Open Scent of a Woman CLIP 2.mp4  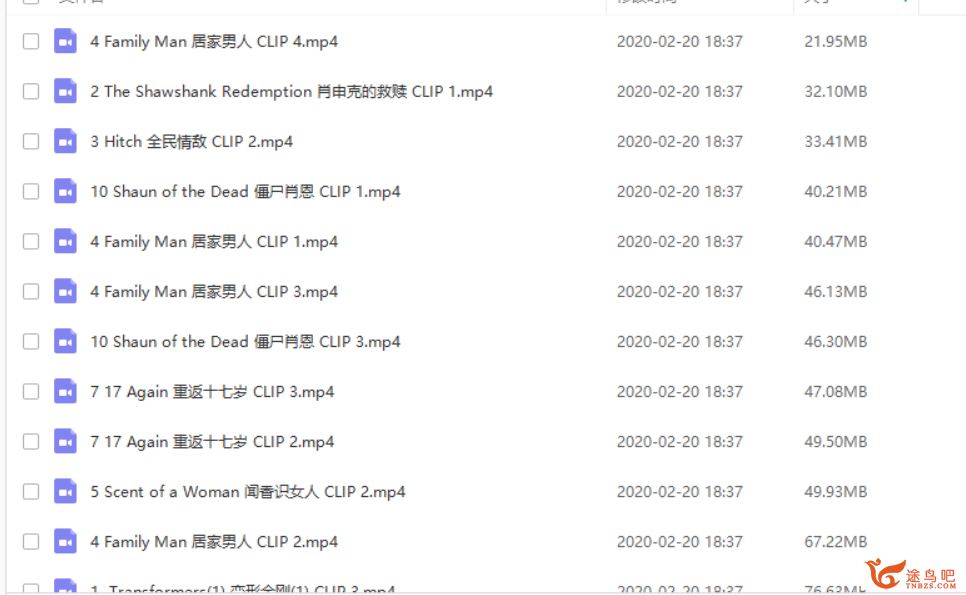click(248, 492)
